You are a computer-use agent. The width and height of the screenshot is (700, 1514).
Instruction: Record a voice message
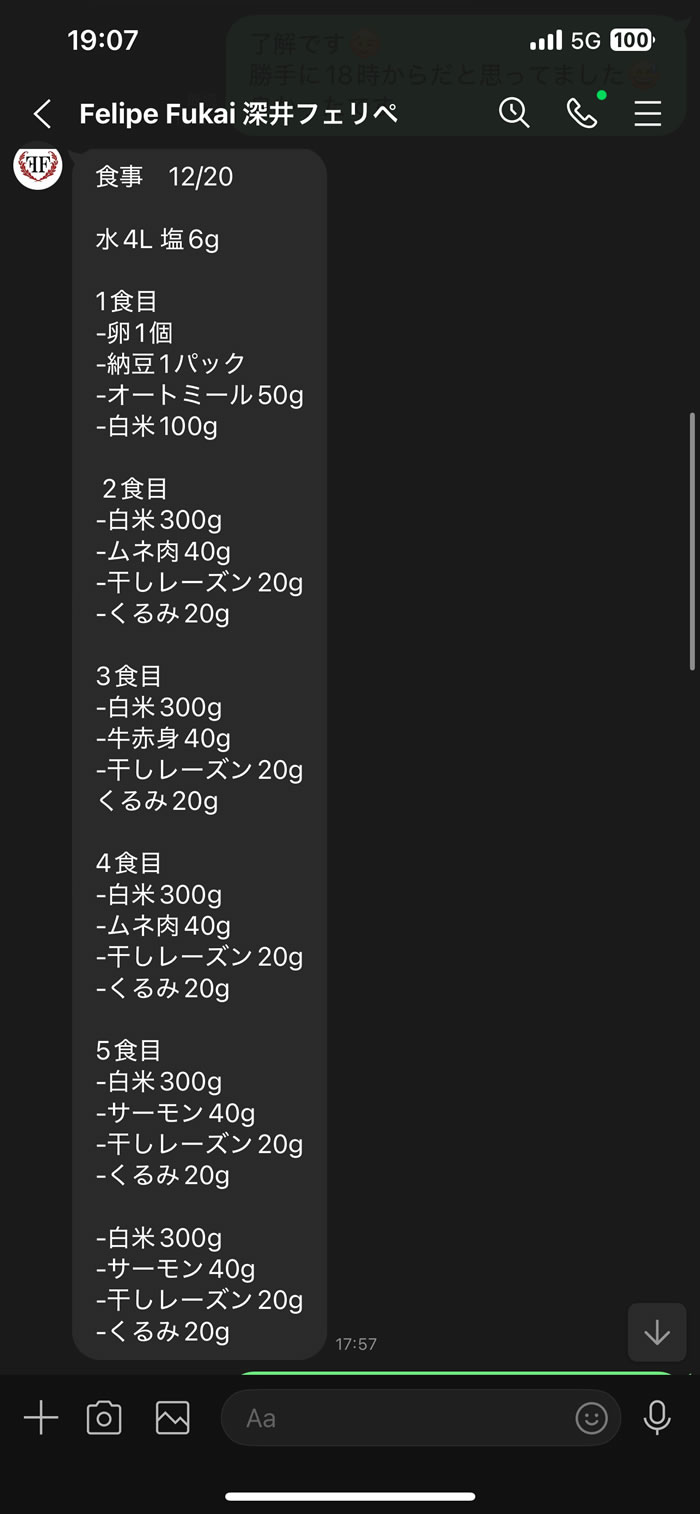point(657,1418)
